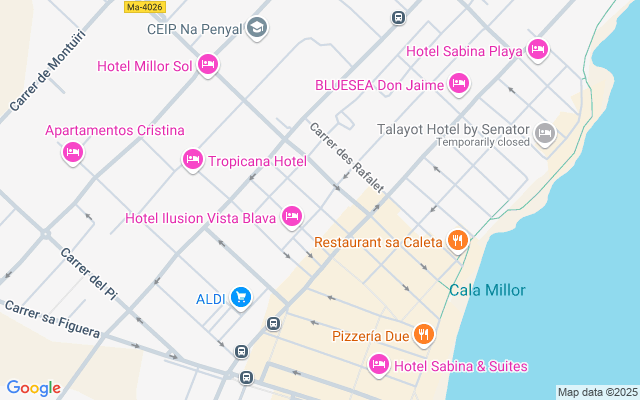The image size is (640, 400).
Task: Tap the Tropicana Hotel pin
Action: point(192,160)
